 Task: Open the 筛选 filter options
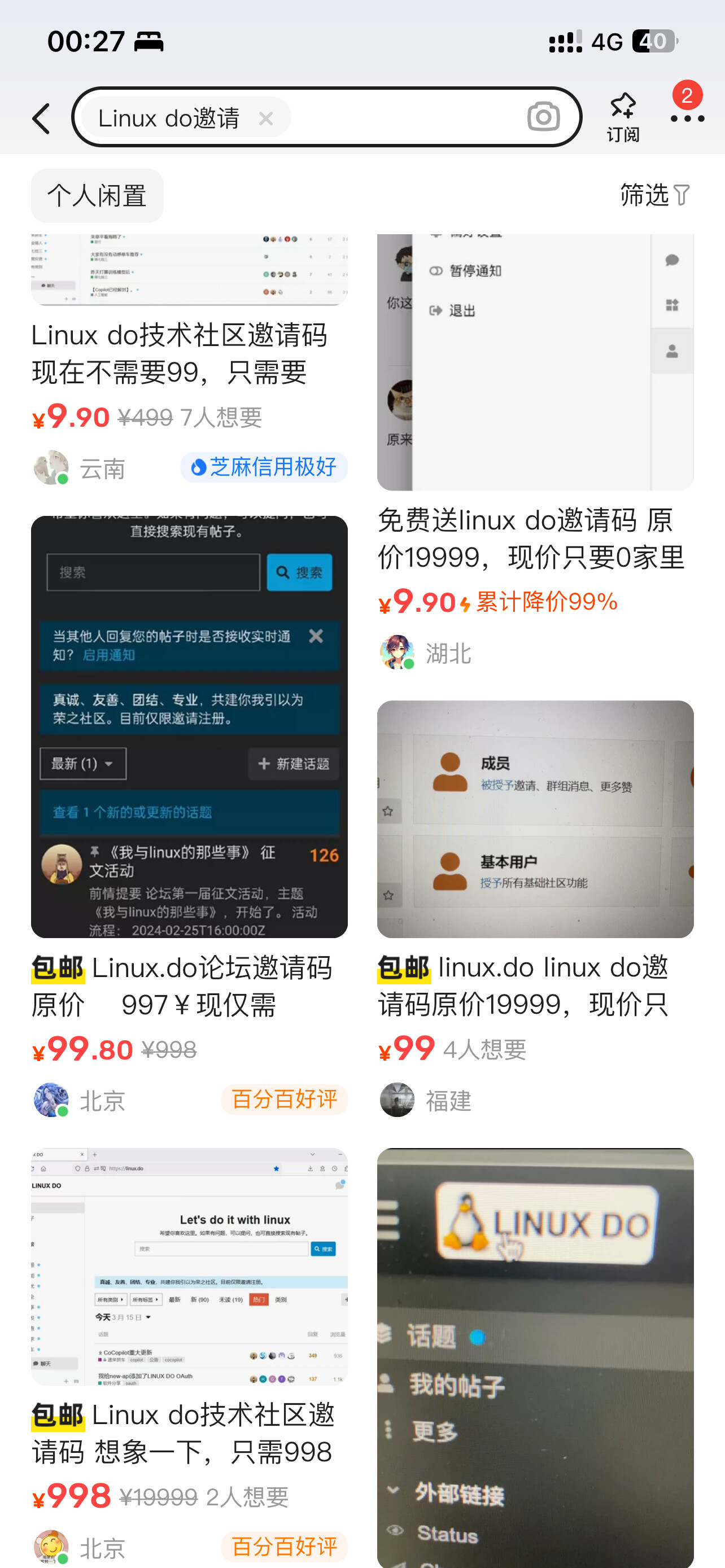click(x=656, y=195)
